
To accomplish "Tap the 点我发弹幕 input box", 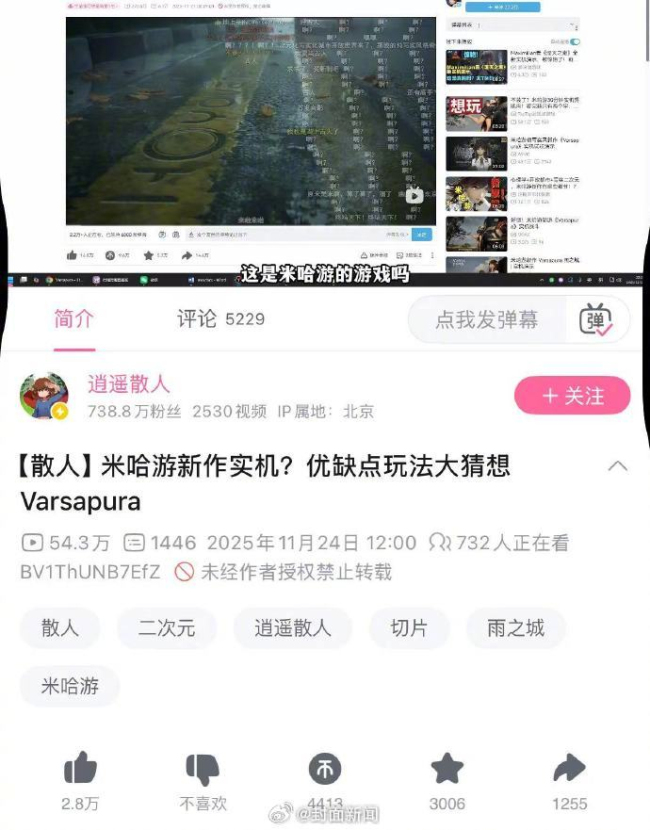I will pyautogui.click(x=487, y=320).
